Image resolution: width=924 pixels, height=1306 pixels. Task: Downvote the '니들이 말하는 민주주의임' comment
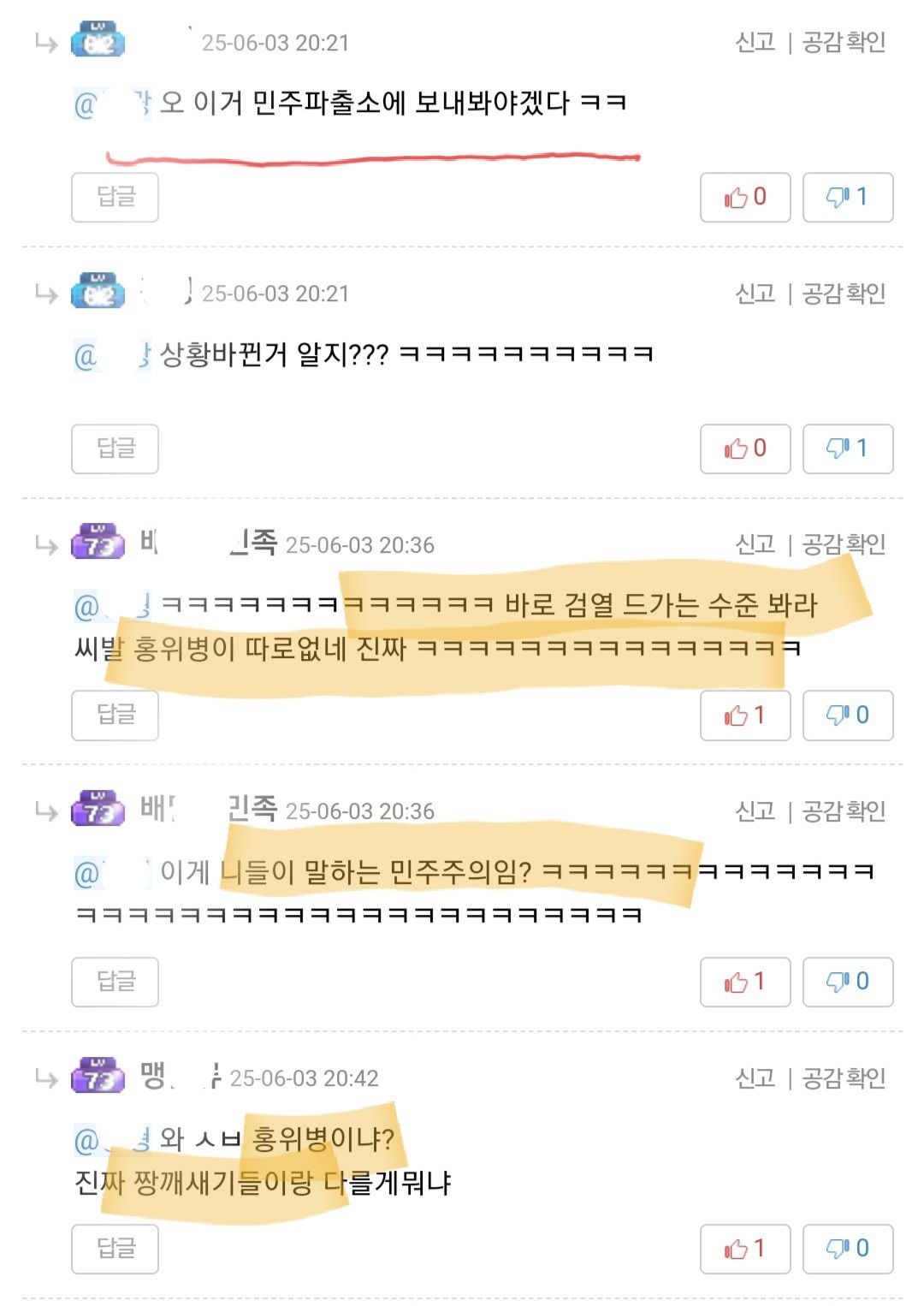[x=847, y=982]
